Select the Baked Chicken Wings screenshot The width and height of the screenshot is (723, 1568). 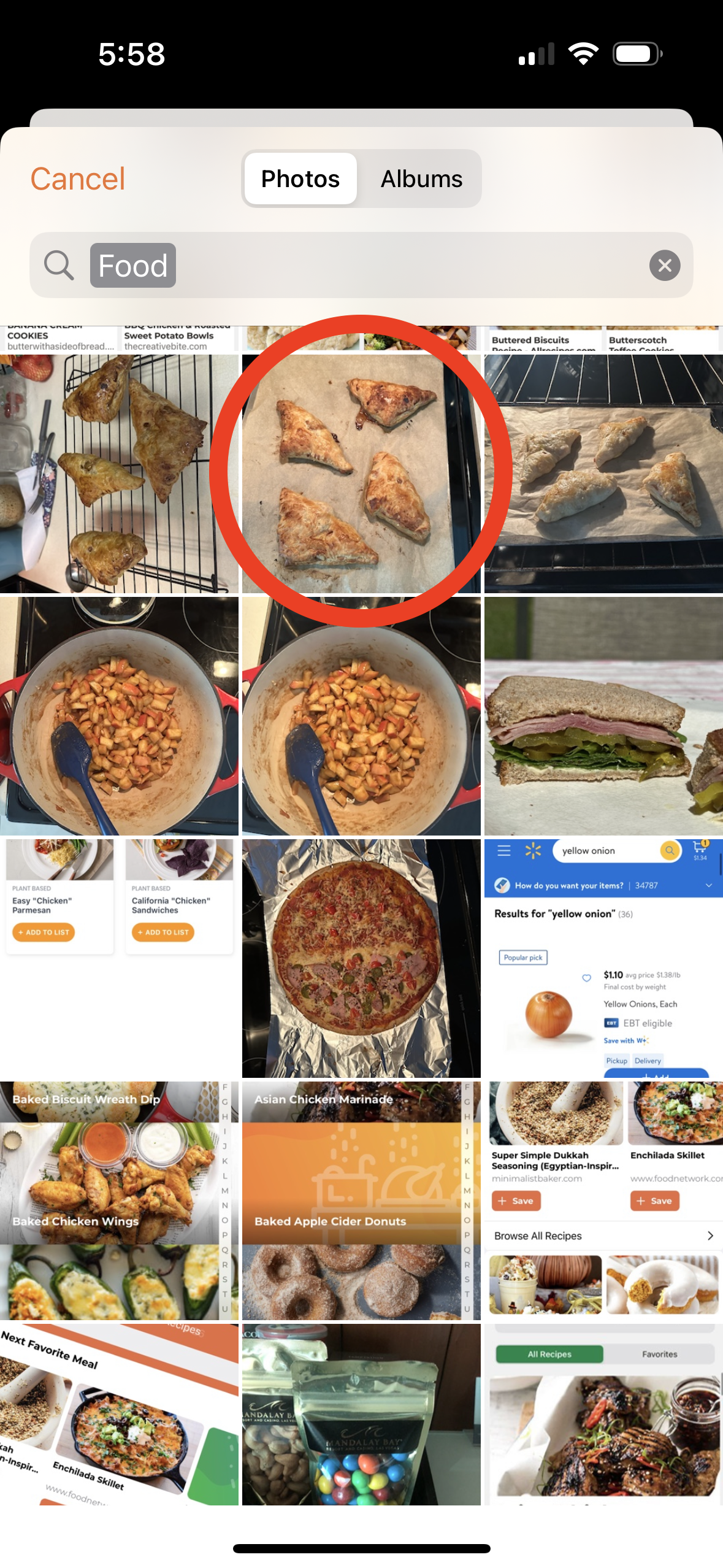[x=119, y=1201]
